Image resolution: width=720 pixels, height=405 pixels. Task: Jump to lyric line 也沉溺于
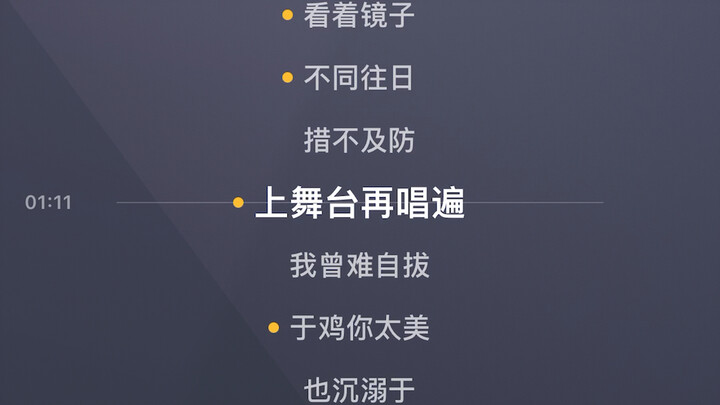pos(359,390)
